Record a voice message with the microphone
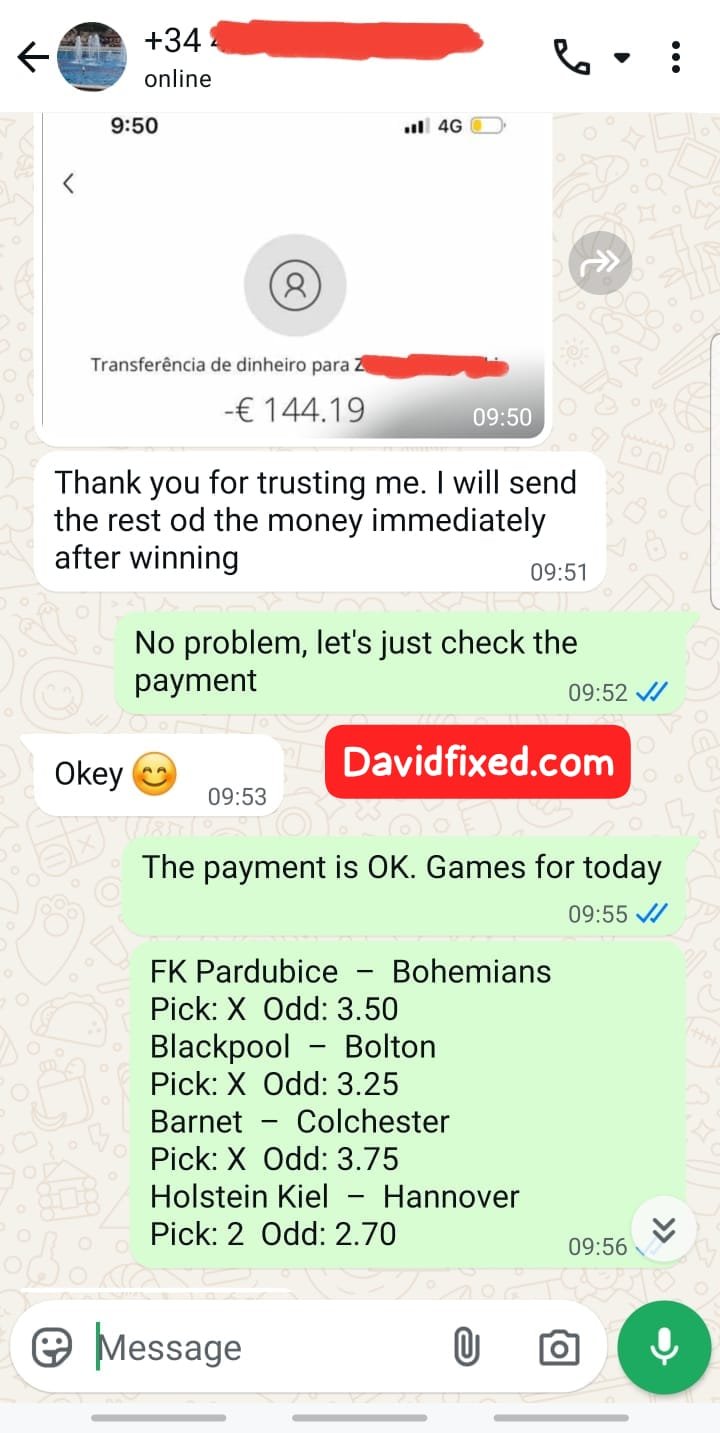 point(664,1348)
